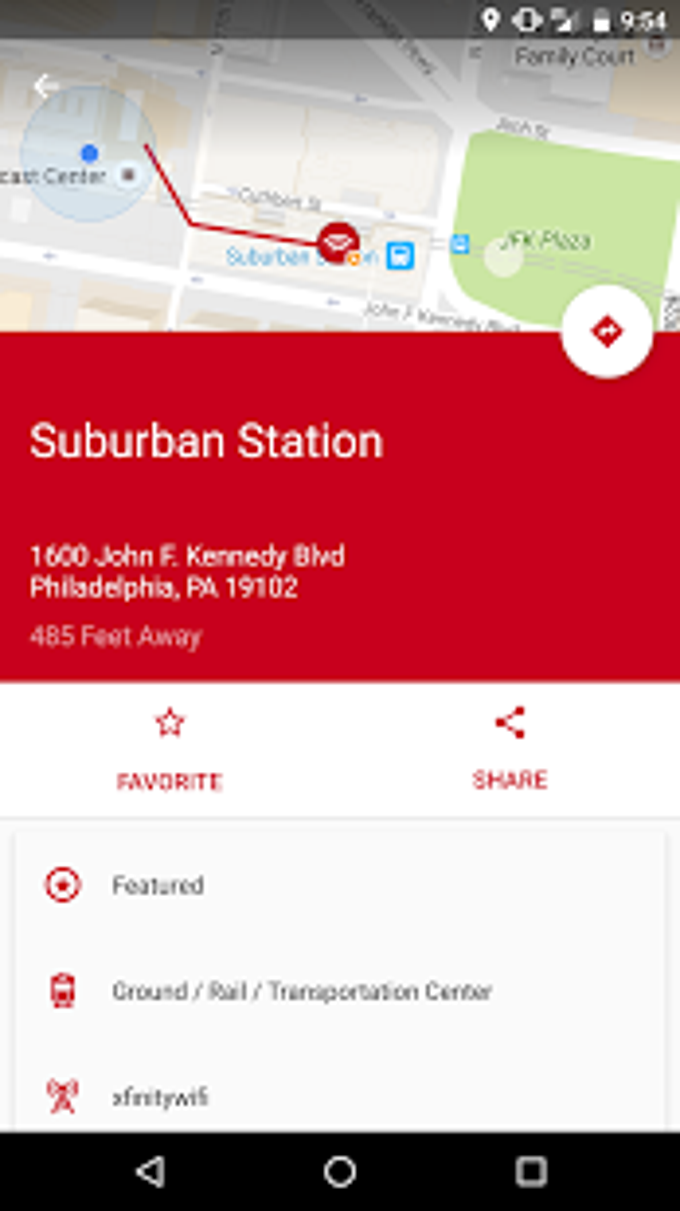Screen dimensions: 680x1211
Task: Open the xfinitywifi row
Action: coord(340,1097)
